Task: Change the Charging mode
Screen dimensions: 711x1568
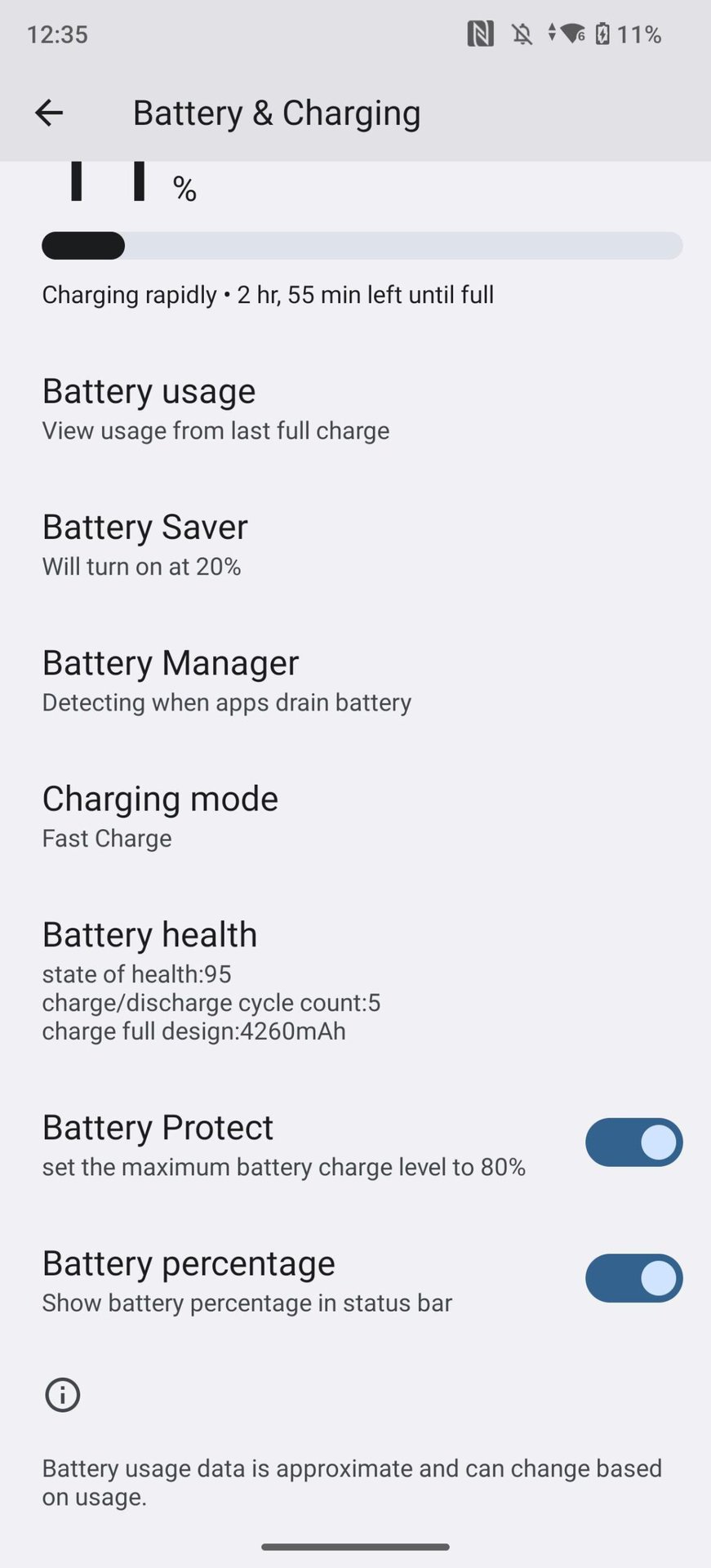Action: point(355,817)
